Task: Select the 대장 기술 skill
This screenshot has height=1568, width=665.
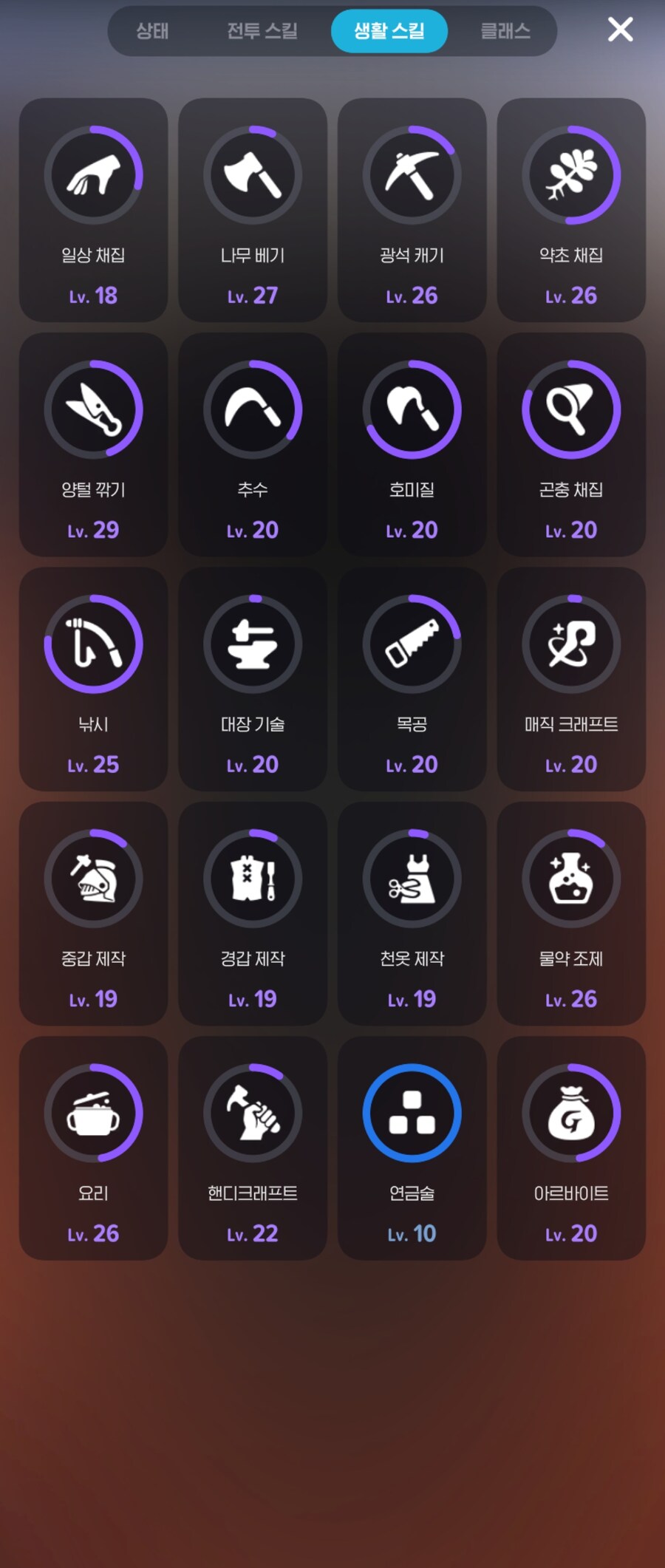Action: 253,678
